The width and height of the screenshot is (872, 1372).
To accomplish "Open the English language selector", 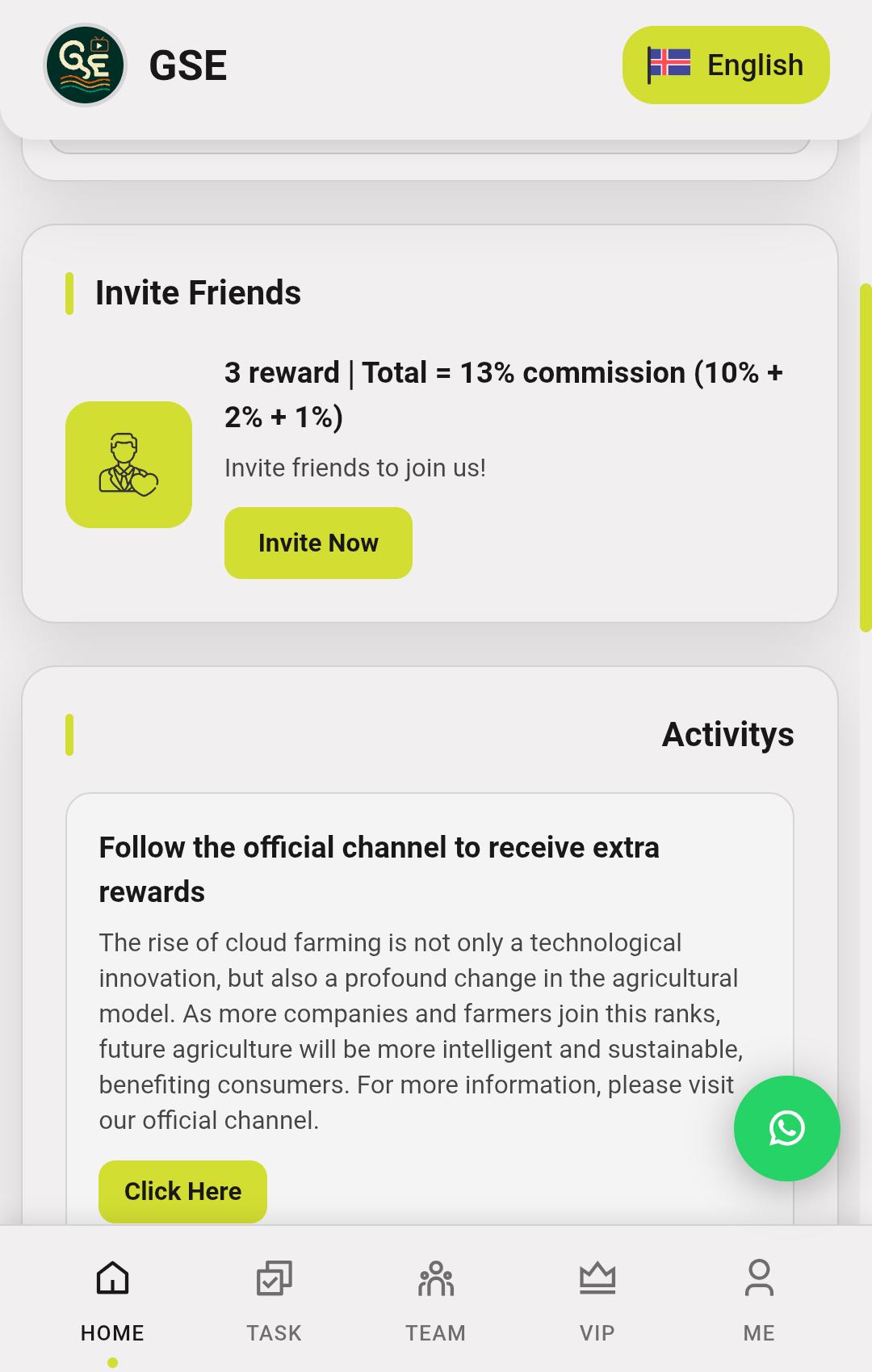I will pos(725,65).
